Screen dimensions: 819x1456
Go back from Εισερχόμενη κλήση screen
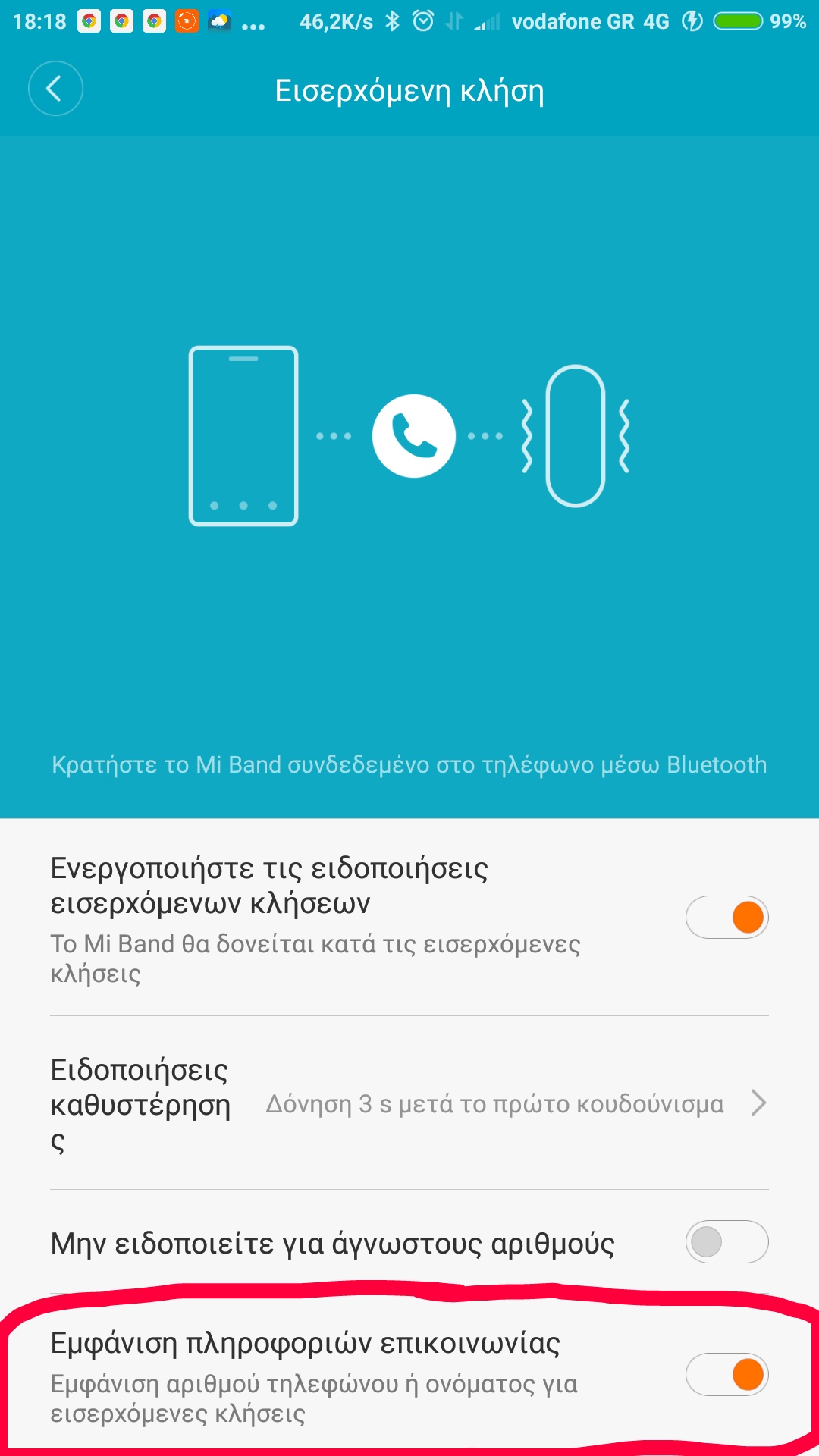coord(55,89)
